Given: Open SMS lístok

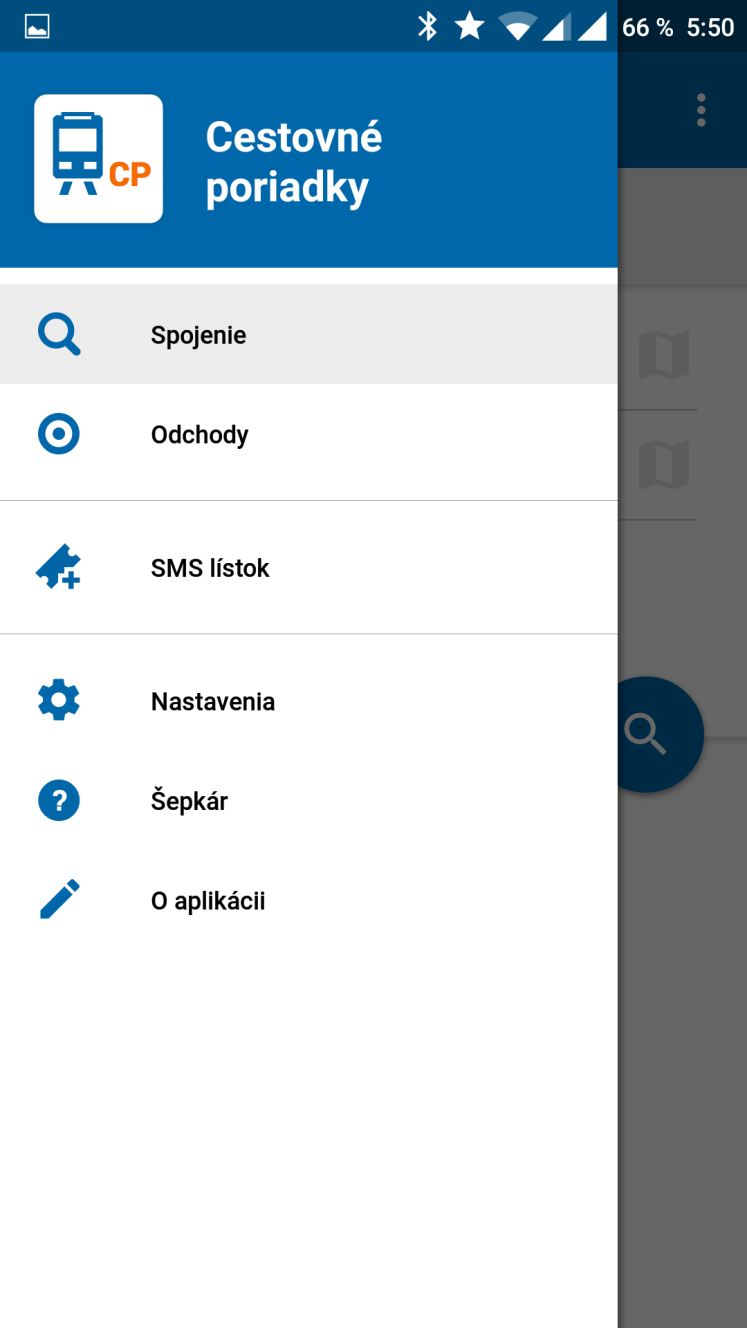Looking at the screenshot, I should point(308,567).
